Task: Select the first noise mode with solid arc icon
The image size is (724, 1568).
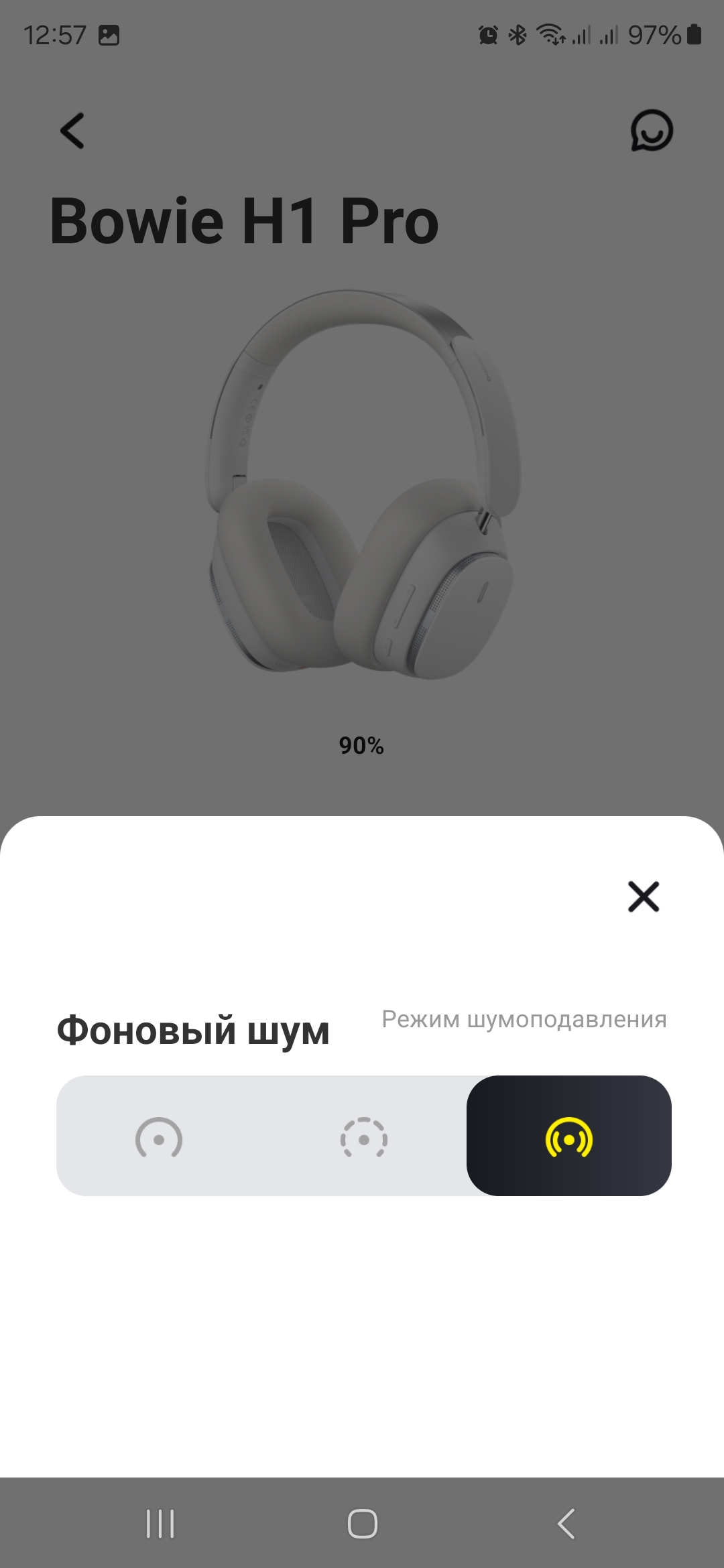Action: point(159,1137)
